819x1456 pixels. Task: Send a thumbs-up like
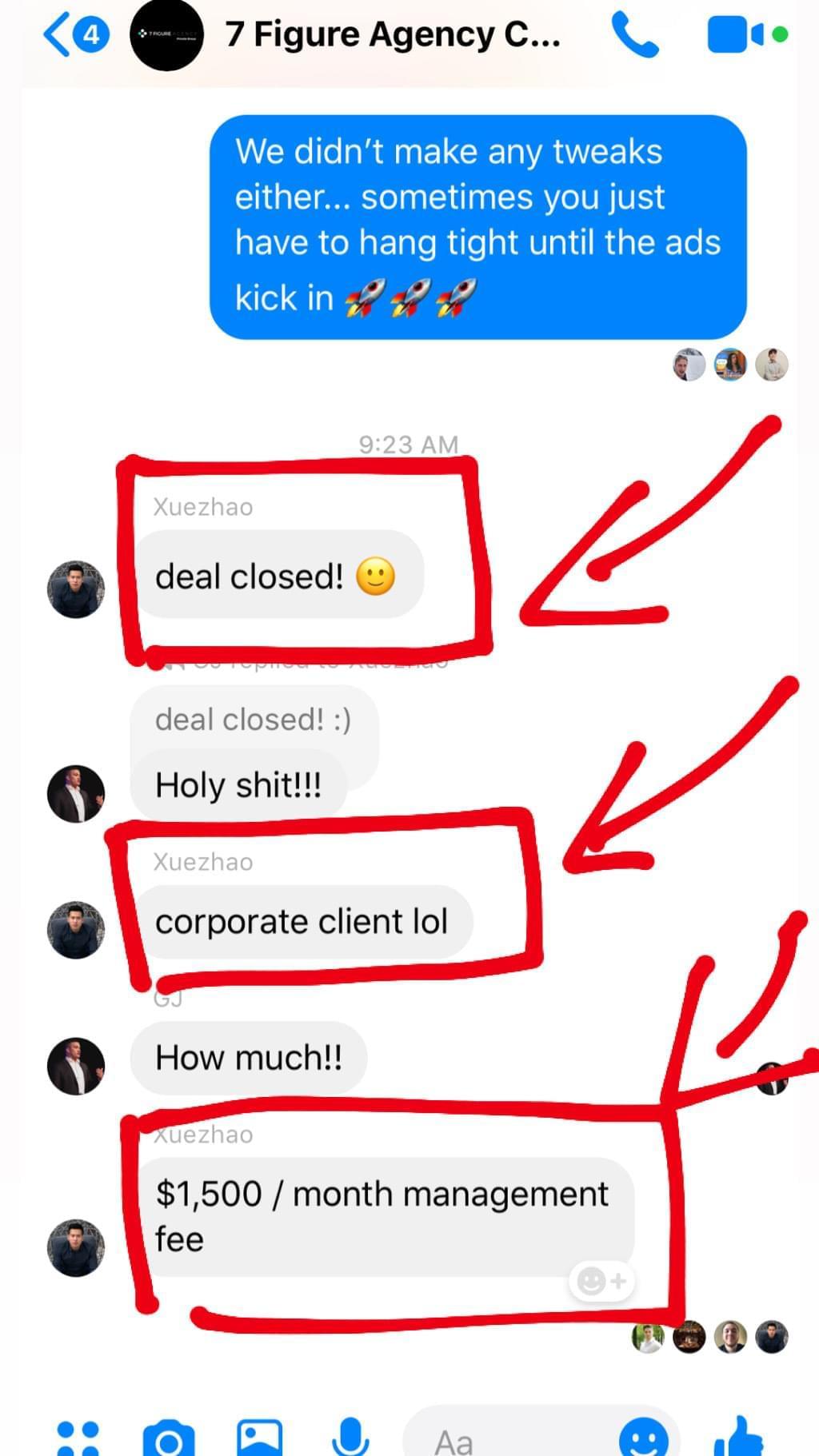(x=738, y=1438)
